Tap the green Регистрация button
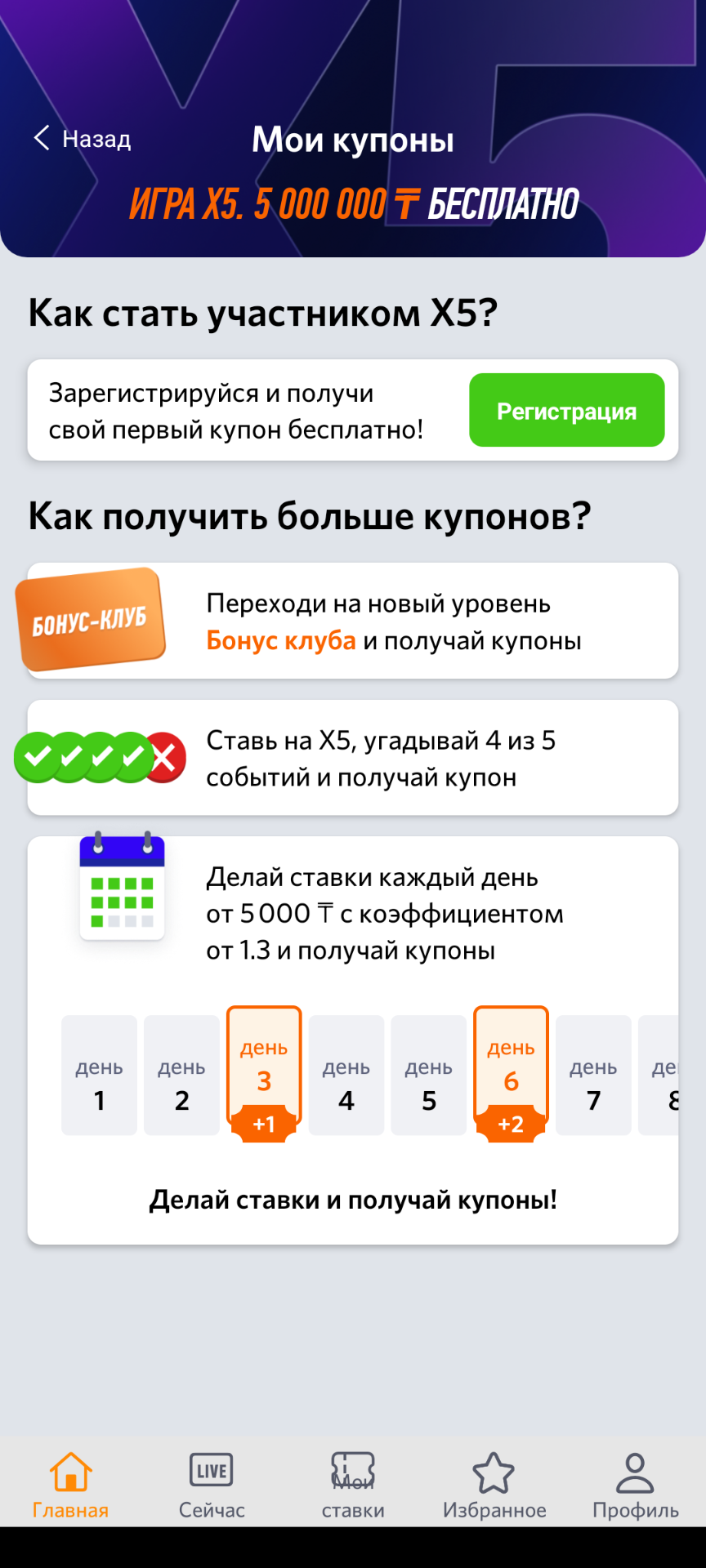 pos(566,411)
